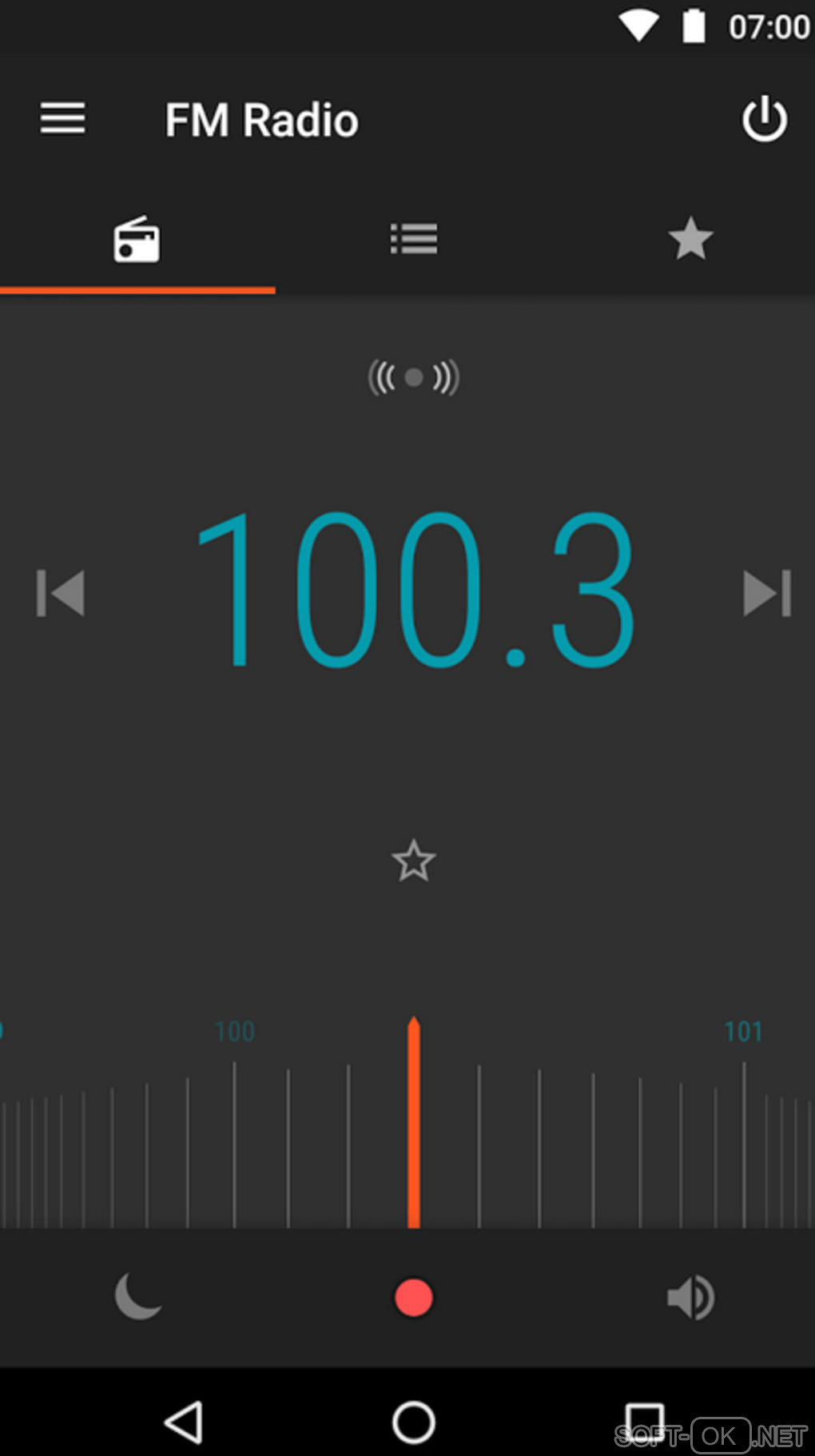Go to the home screen
The width and height of the screenshot is (815, 1456).
[x=413, y=1422]
